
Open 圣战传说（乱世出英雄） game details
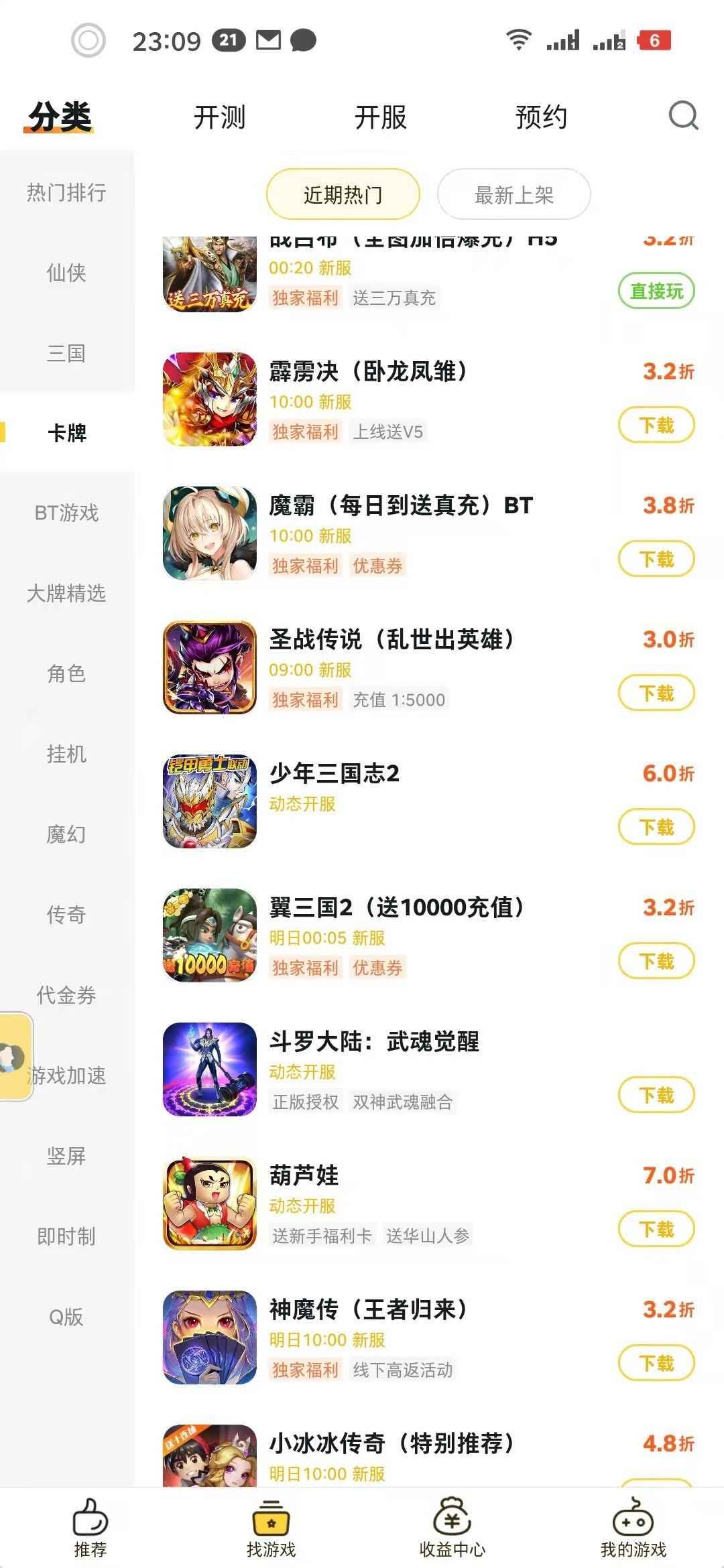[391, 640]
